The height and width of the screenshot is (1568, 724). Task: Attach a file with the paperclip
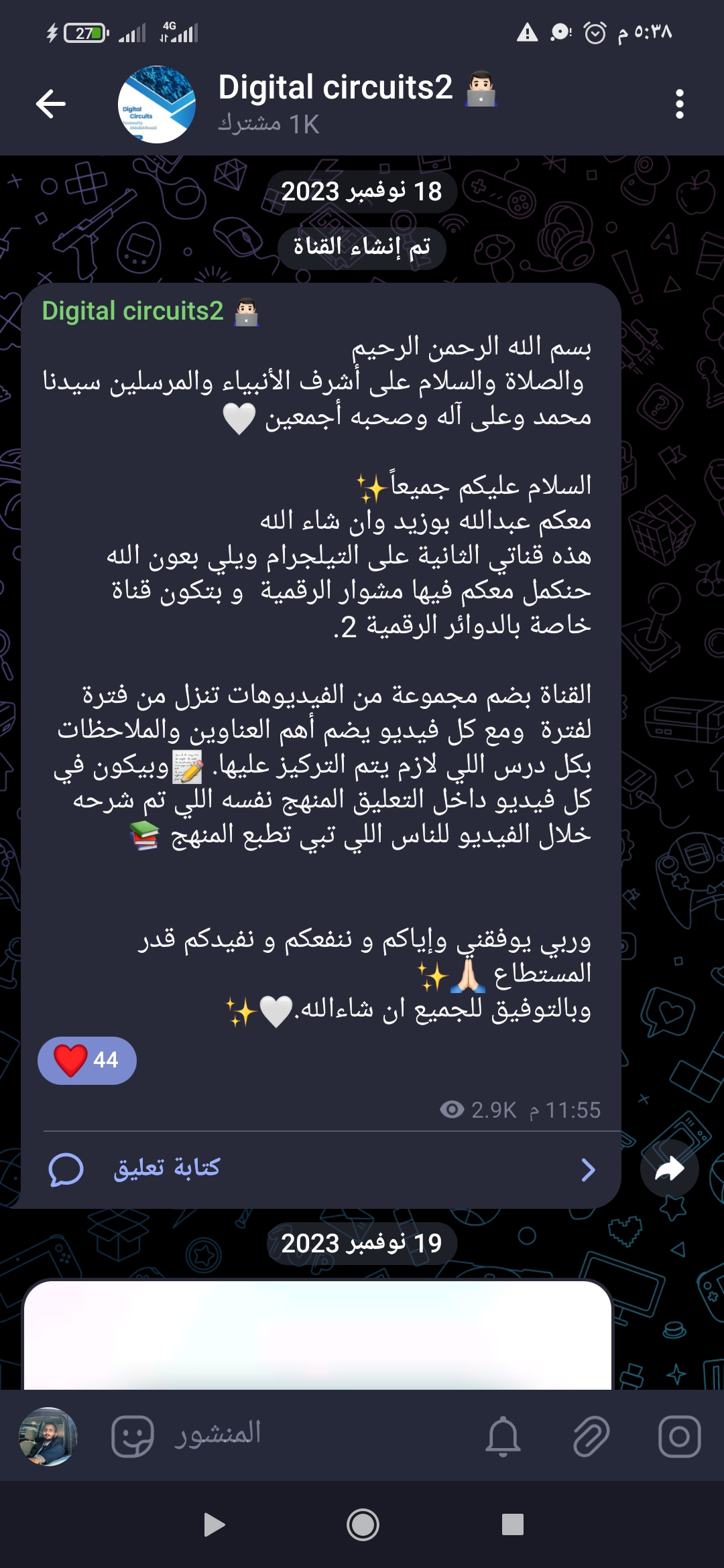click(x=591, y=1436)
